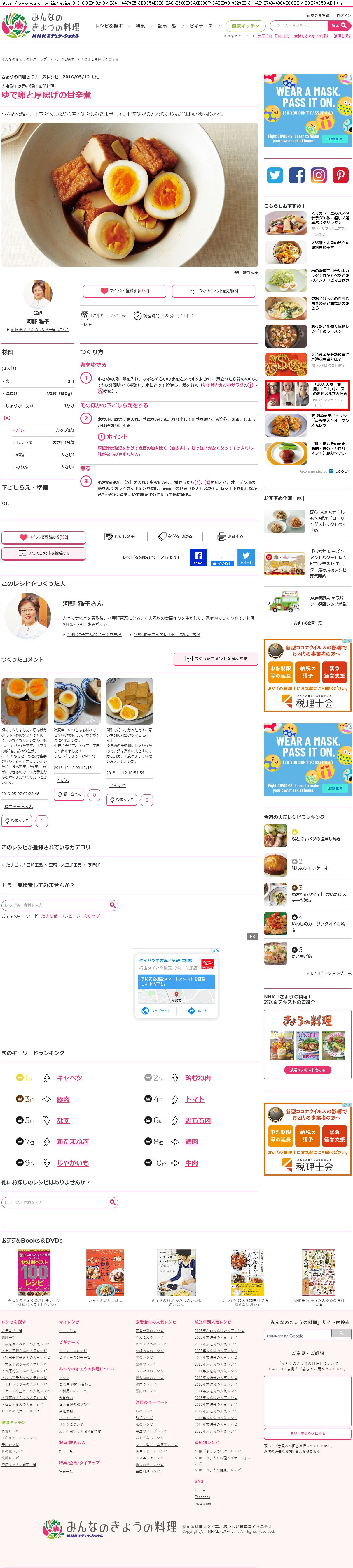Tap タグをつける
353x1568 pixels.
pyautogui.click(x=176, y=536)
